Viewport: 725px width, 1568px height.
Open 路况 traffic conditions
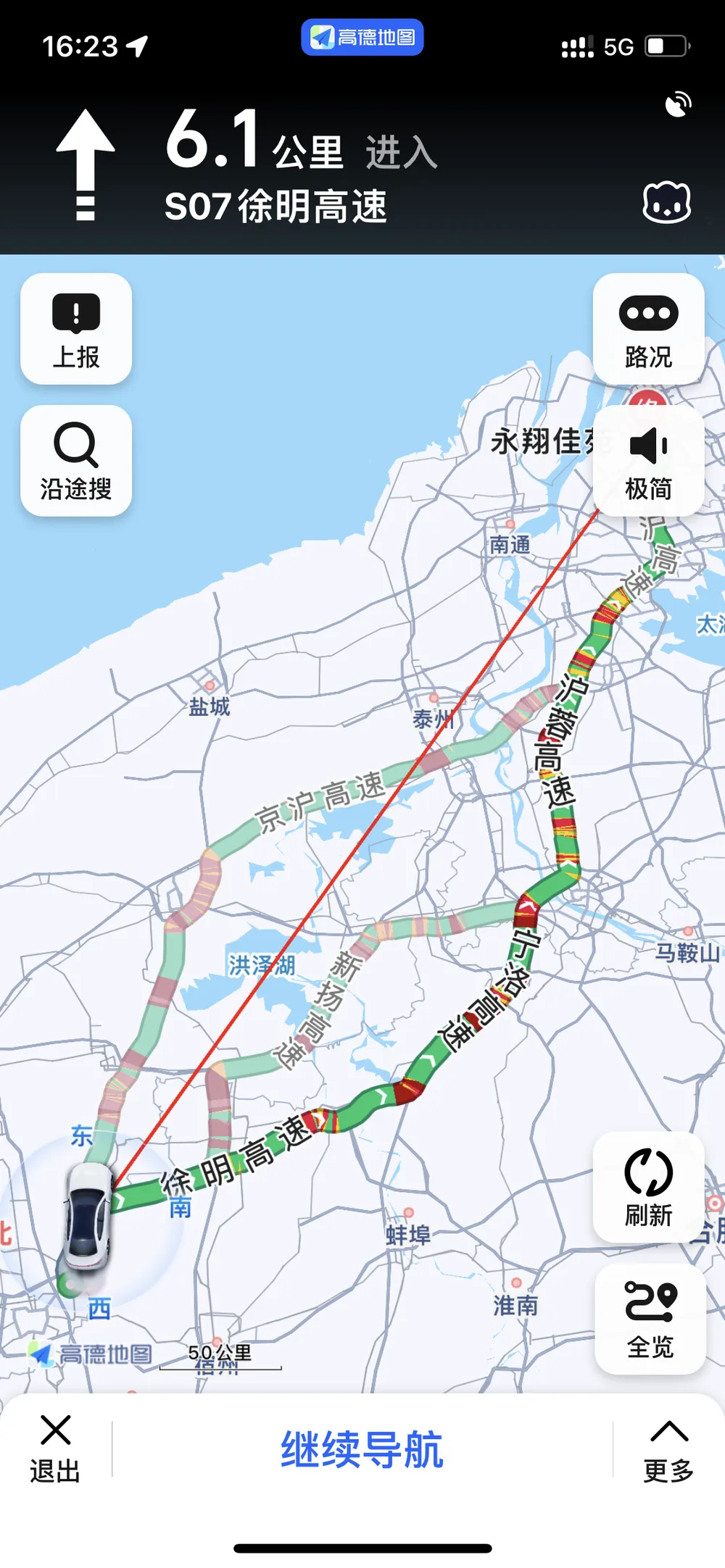648,330
